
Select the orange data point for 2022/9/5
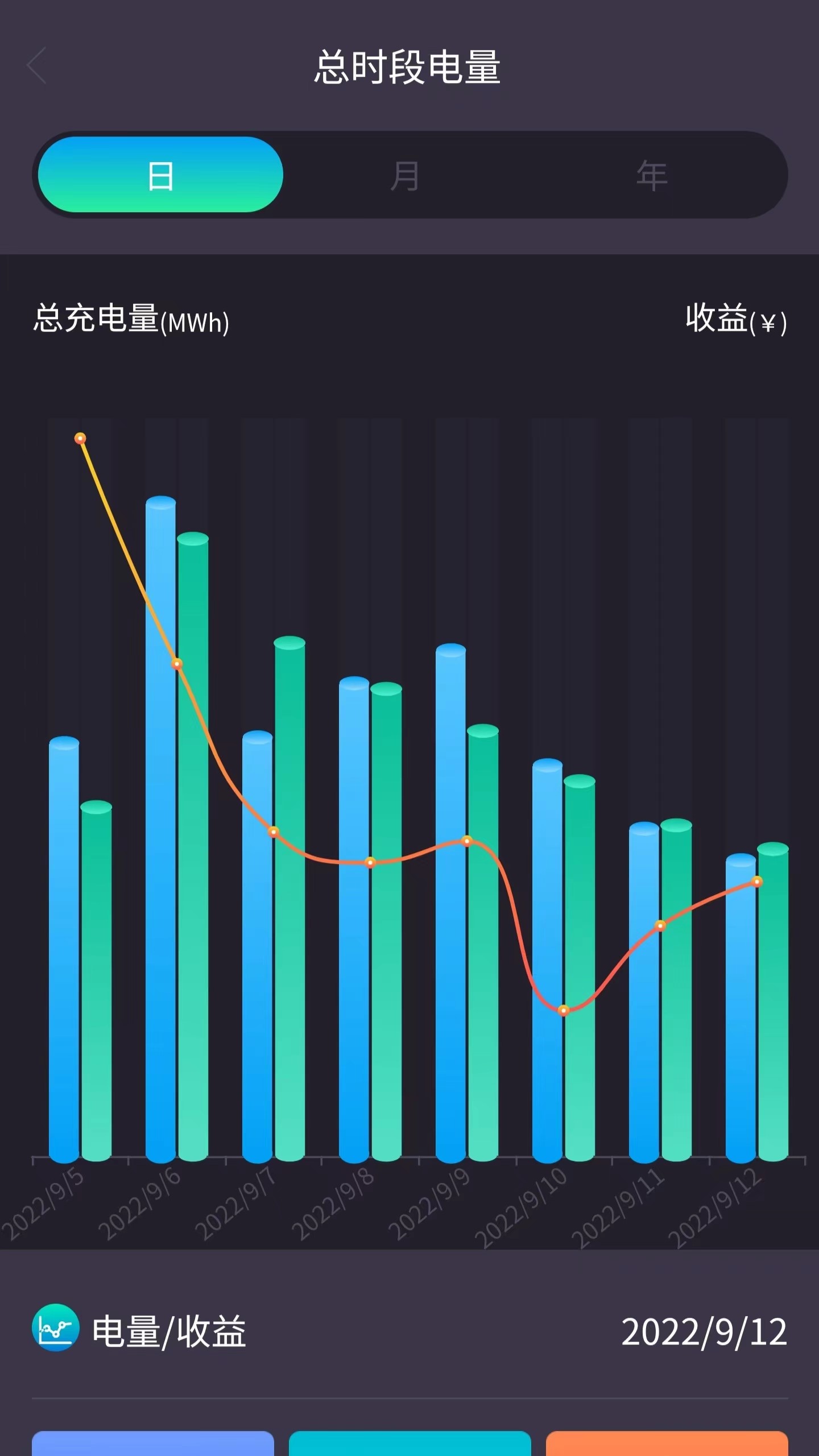[80, 438]
